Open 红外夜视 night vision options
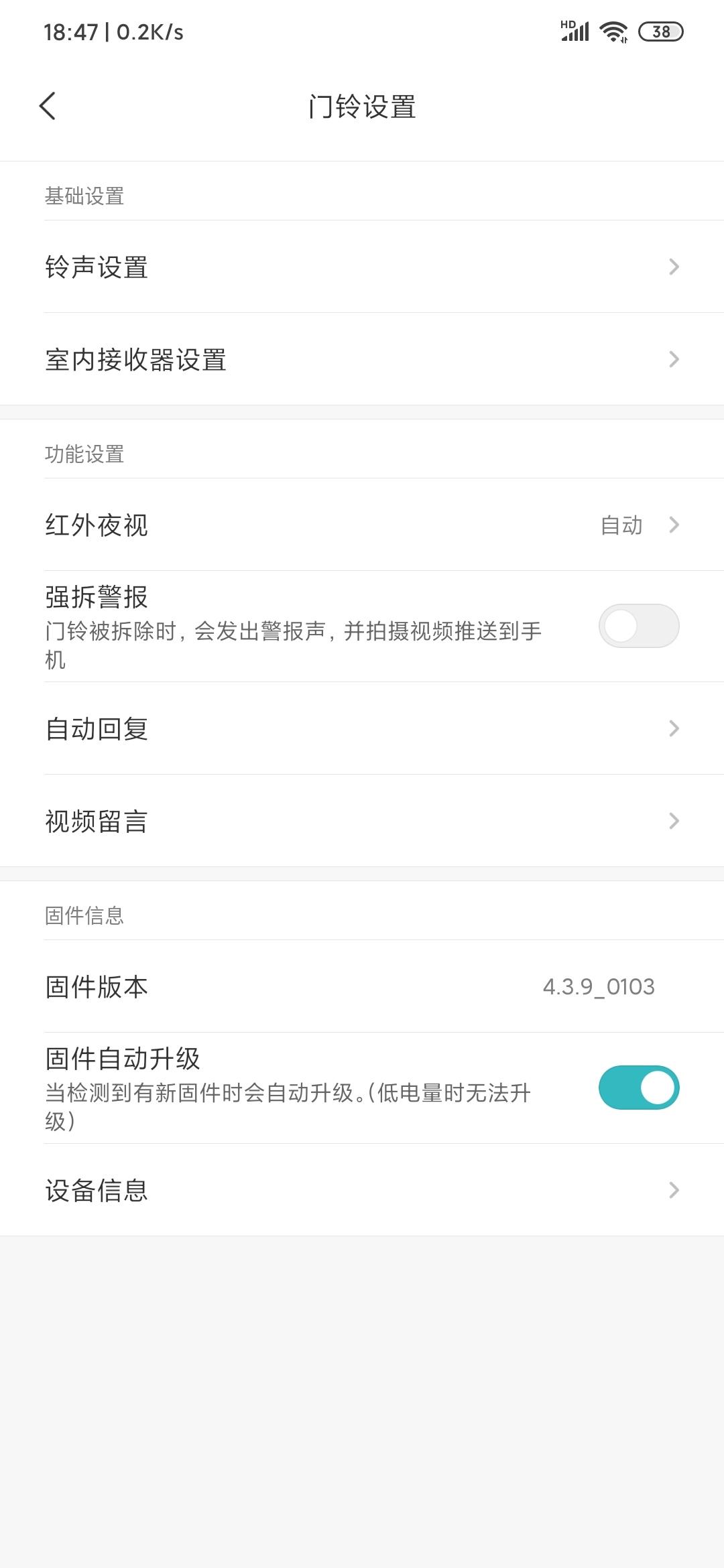The image size is (724, 1568). pos(362,525)
